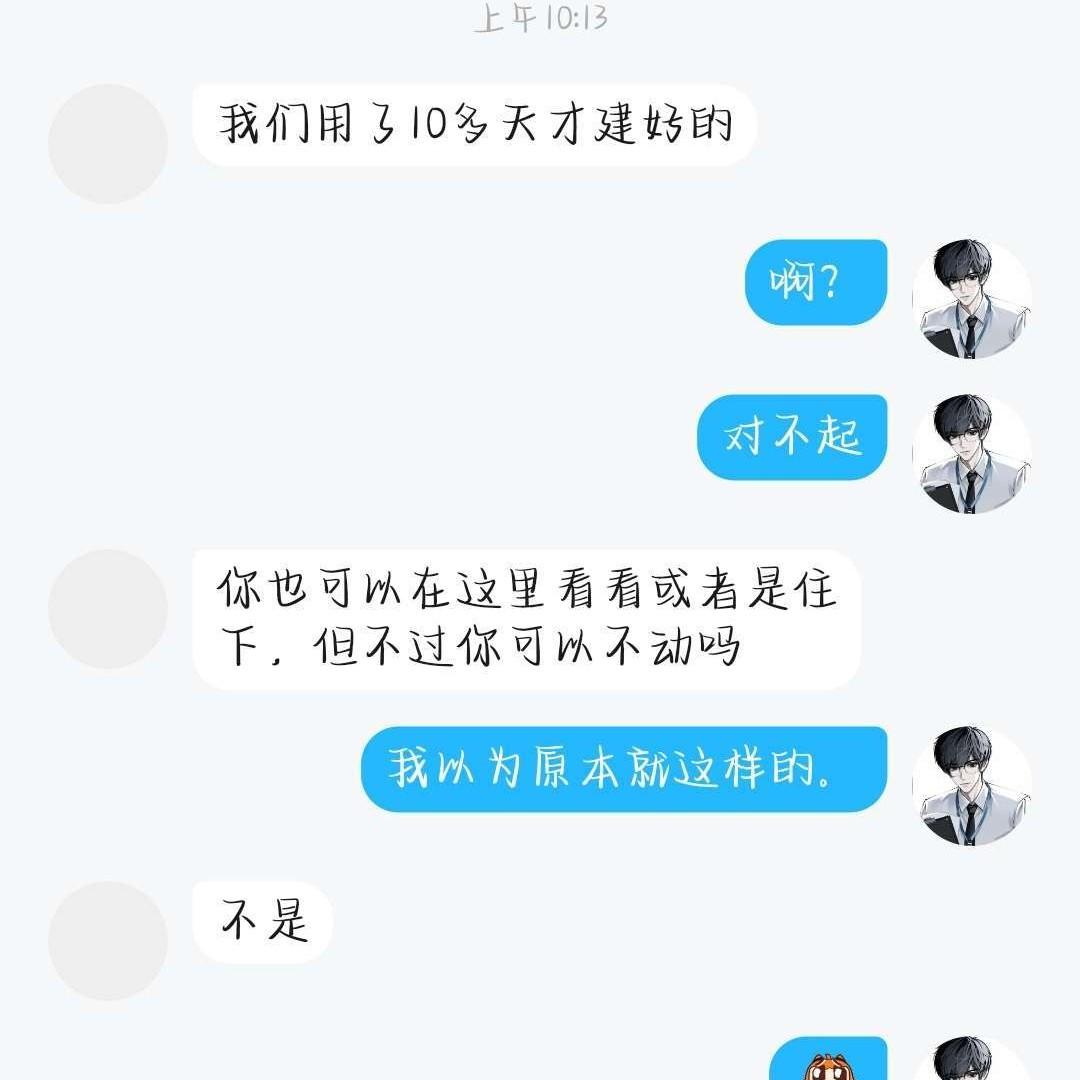Open gray avatar beside 我们用了10多天才建好的
Image resolution: width=1080 pixels, height=1080 pixels.
(108, 144)
